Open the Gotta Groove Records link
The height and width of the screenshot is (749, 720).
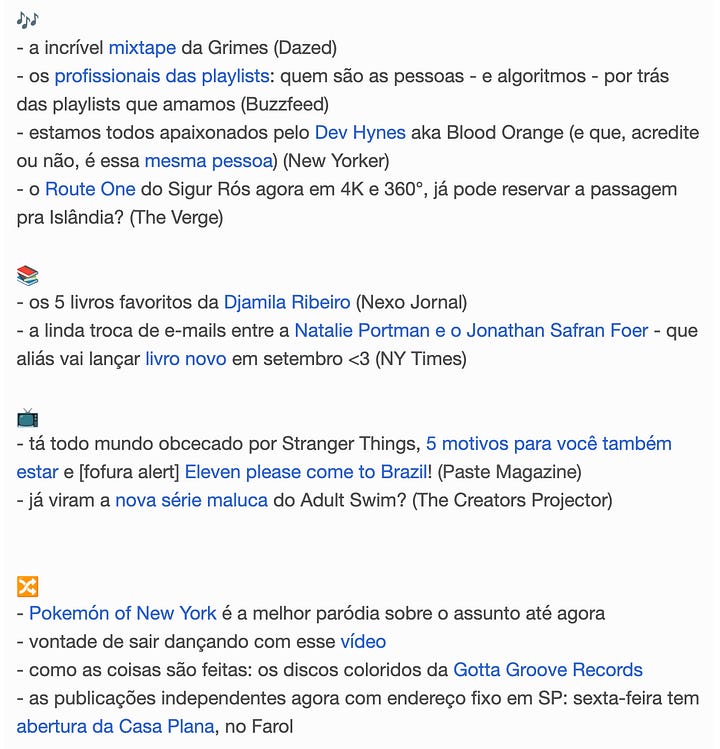coord(548,670)
